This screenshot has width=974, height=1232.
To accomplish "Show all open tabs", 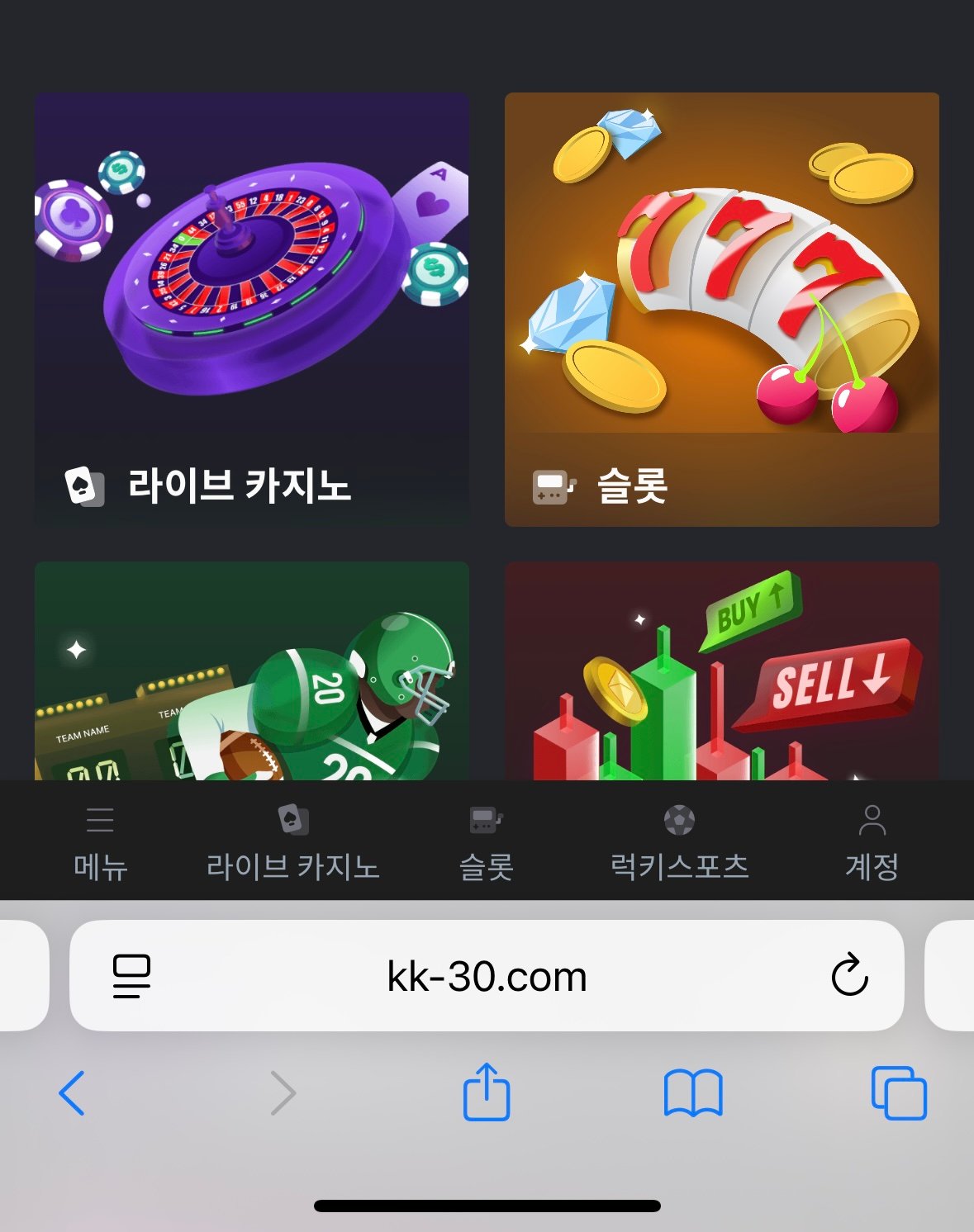I will tap(899, 1092).
